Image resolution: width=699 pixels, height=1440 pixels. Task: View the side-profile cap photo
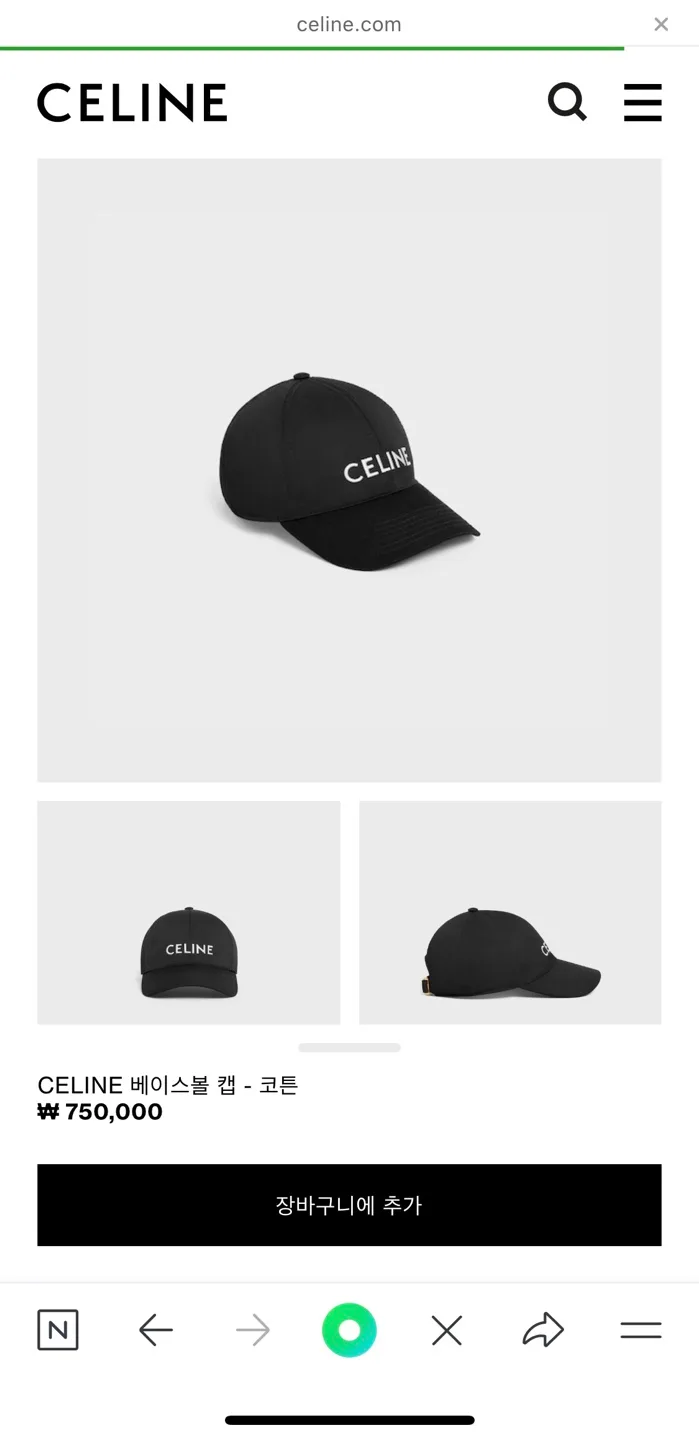tap(510, 912)
